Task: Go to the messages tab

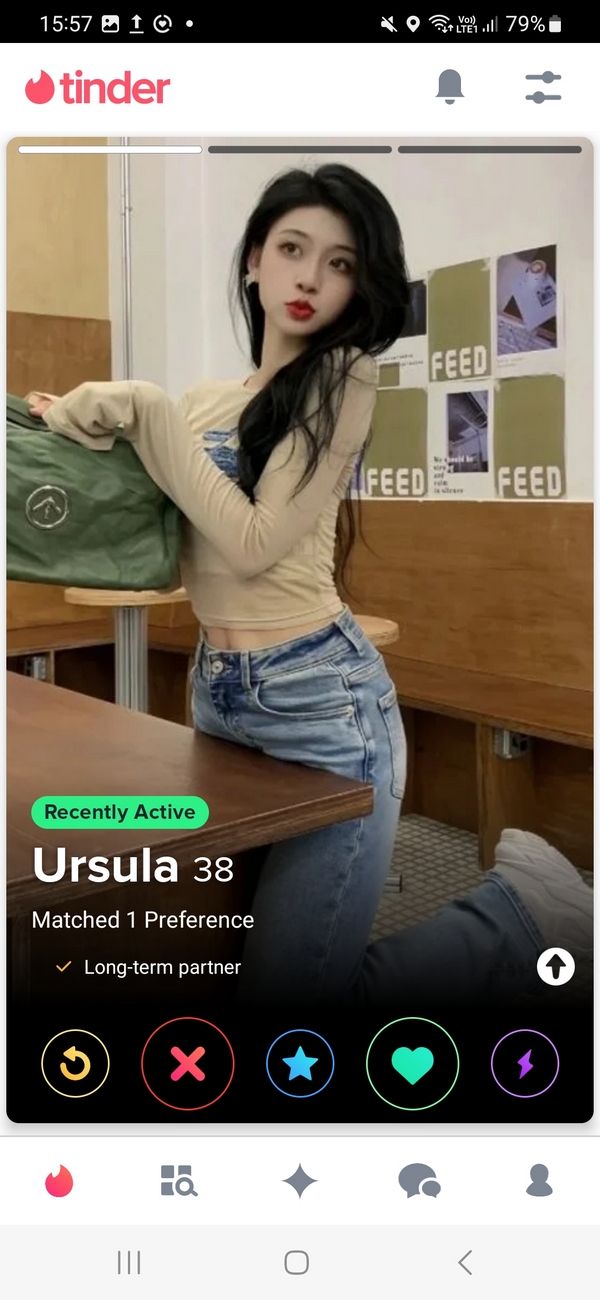Action: tap(419, 1181)
